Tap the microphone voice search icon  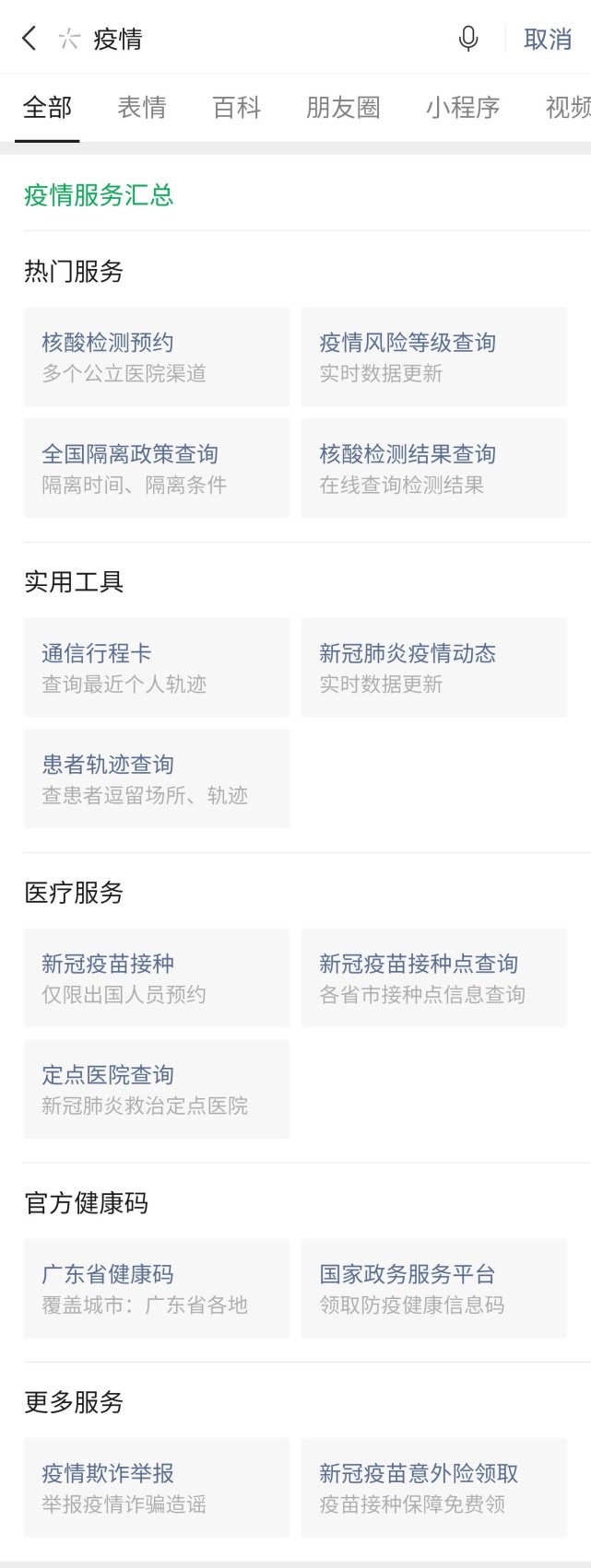tap(468, 39)
